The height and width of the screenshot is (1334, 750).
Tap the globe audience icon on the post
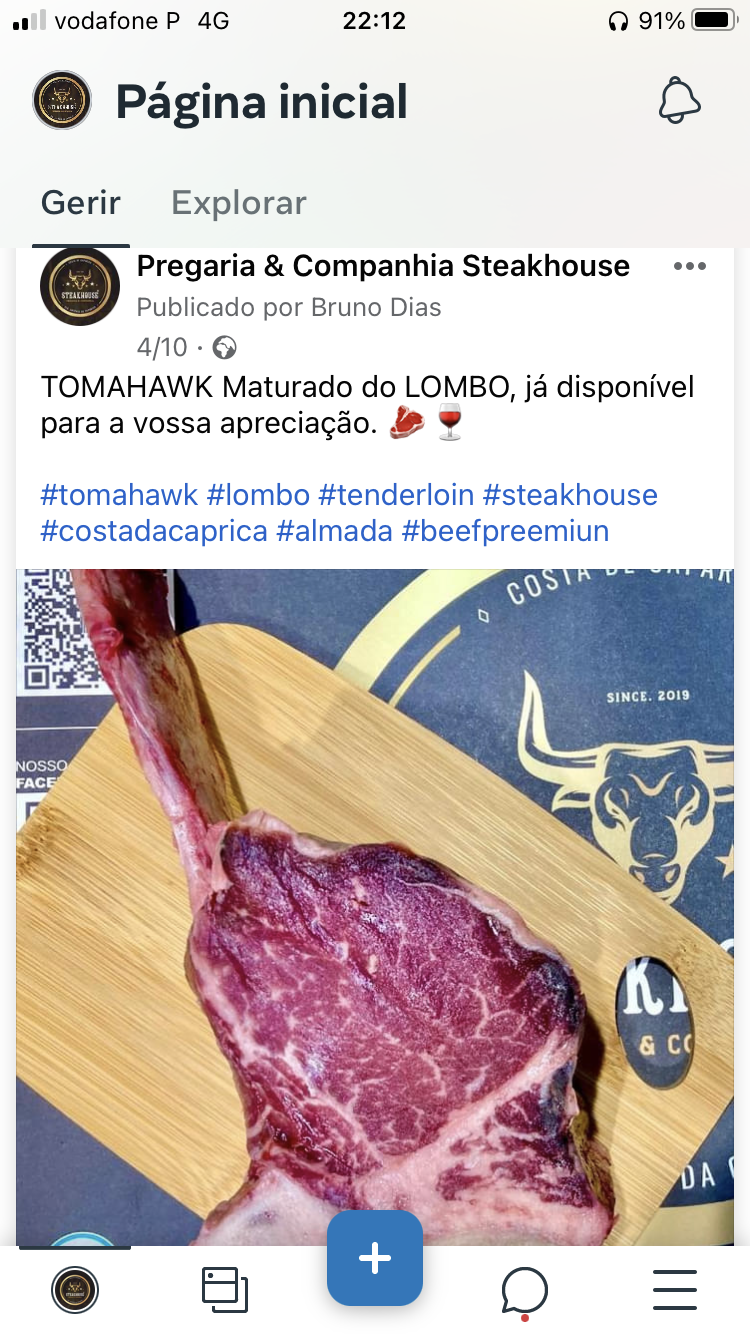(x=224, y=347)
